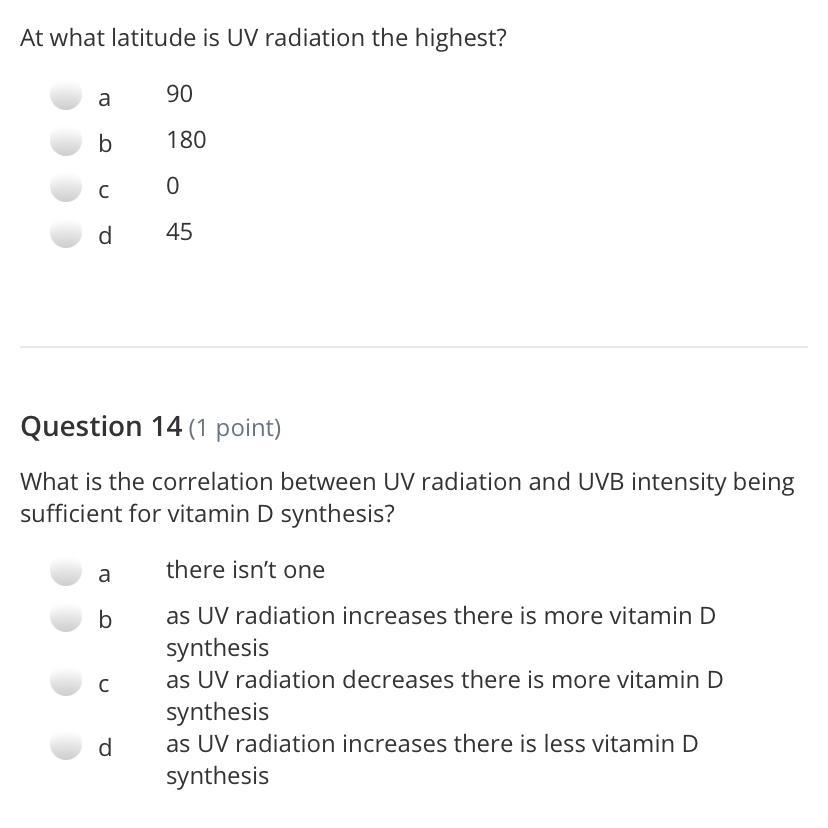The width and height of the screenshot is (828, 828).
Task: Choose option 180 for the latitude question
Action: tap(67, 142)
